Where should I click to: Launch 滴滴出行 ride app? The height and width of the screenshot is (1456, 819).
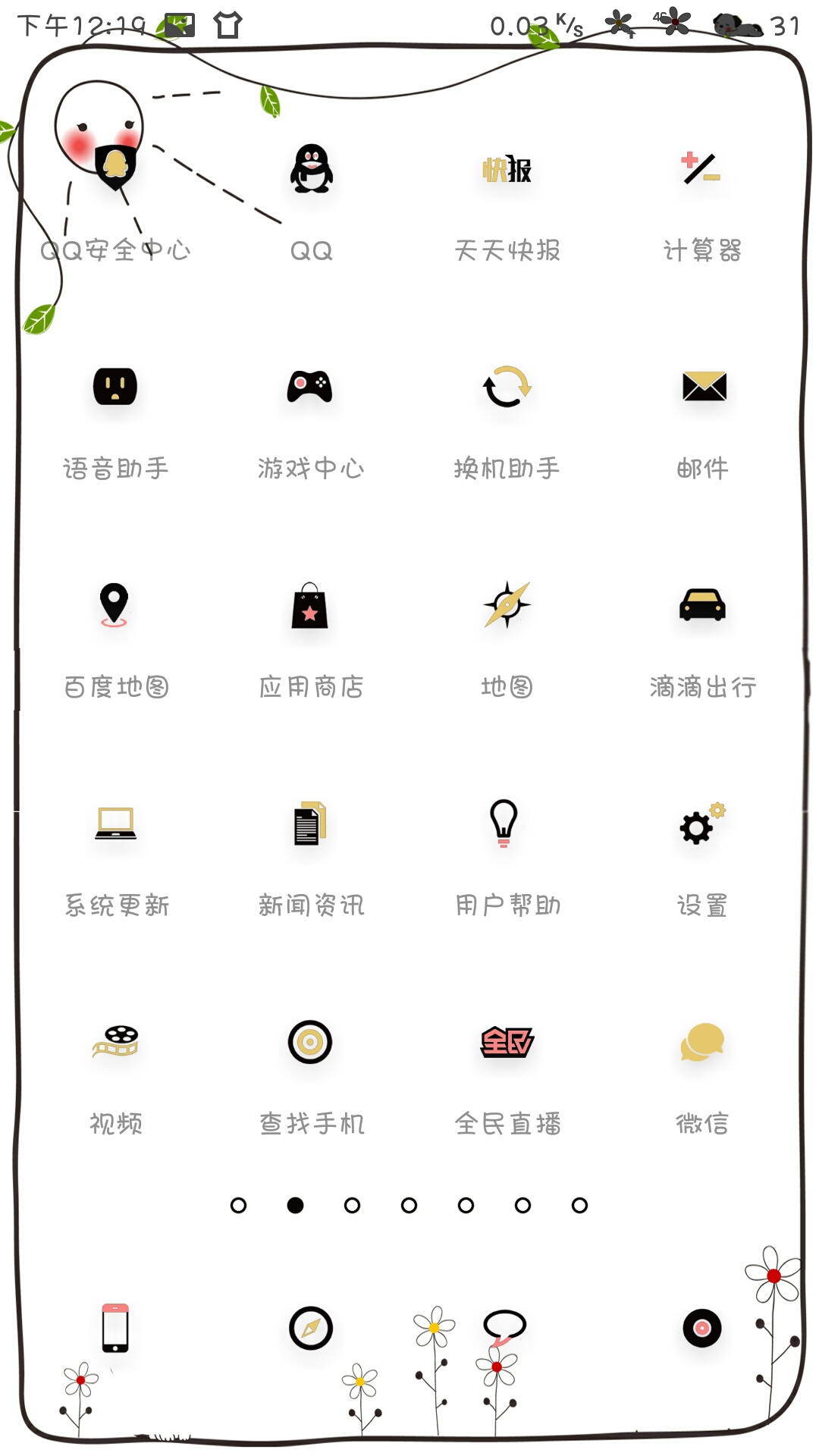click(x=702, y=604)
